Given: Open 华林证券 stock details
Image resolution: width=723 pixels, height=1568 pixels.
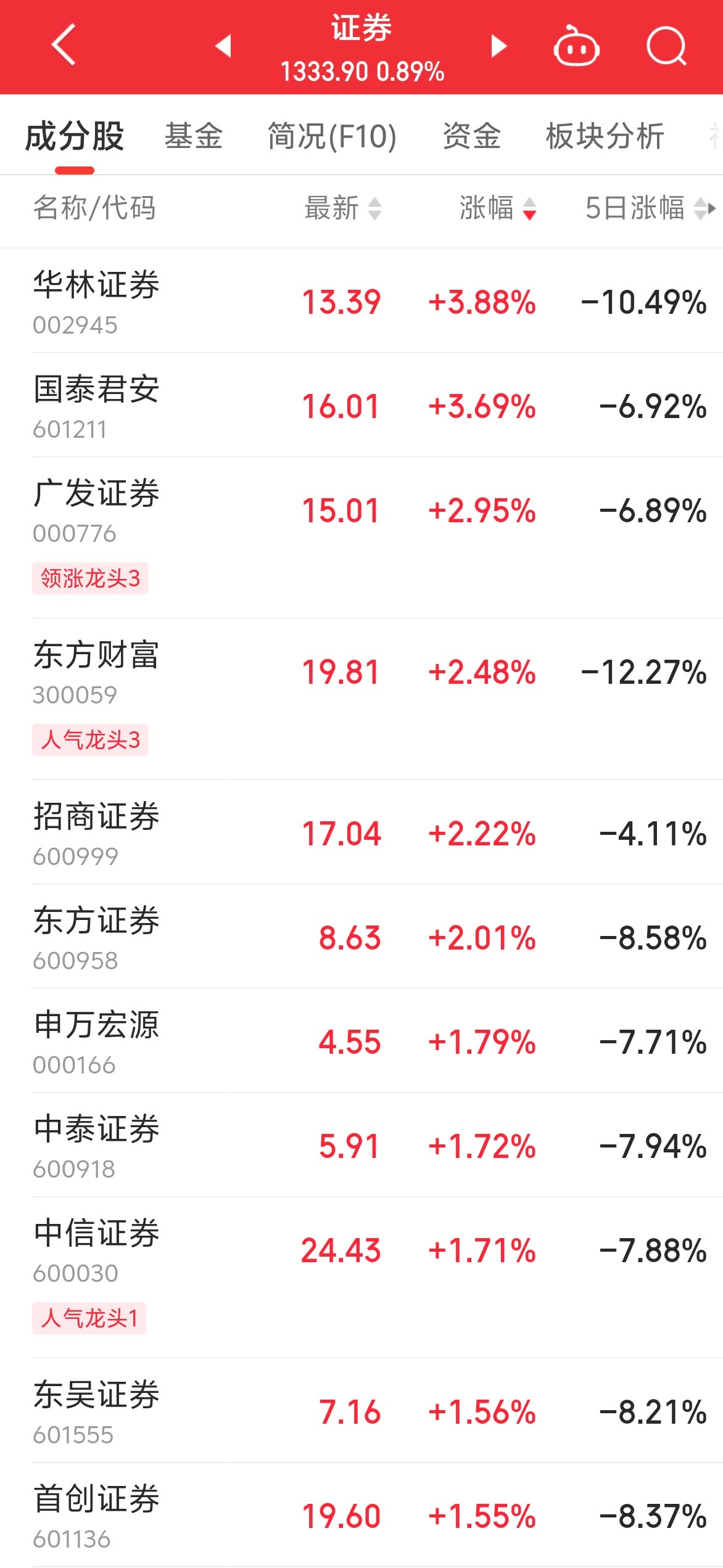Looking at the screenshot, I should point(97,301).
